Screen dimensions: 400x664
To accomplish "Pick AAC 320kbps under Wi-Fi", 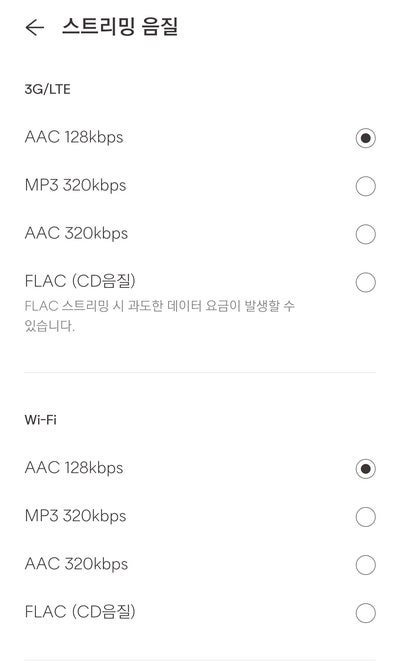I will 200,564.
